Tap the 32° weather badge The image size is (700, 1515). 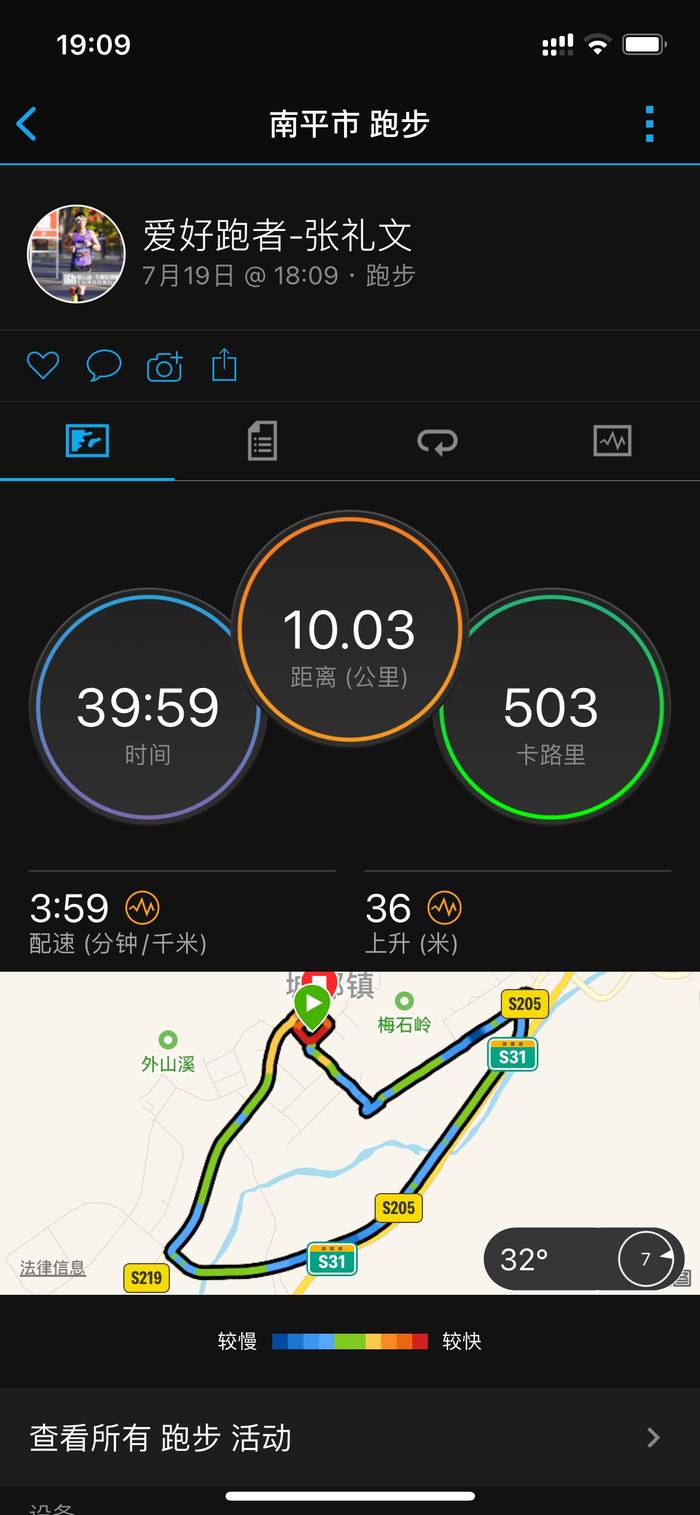click(x=584, y=1259)
